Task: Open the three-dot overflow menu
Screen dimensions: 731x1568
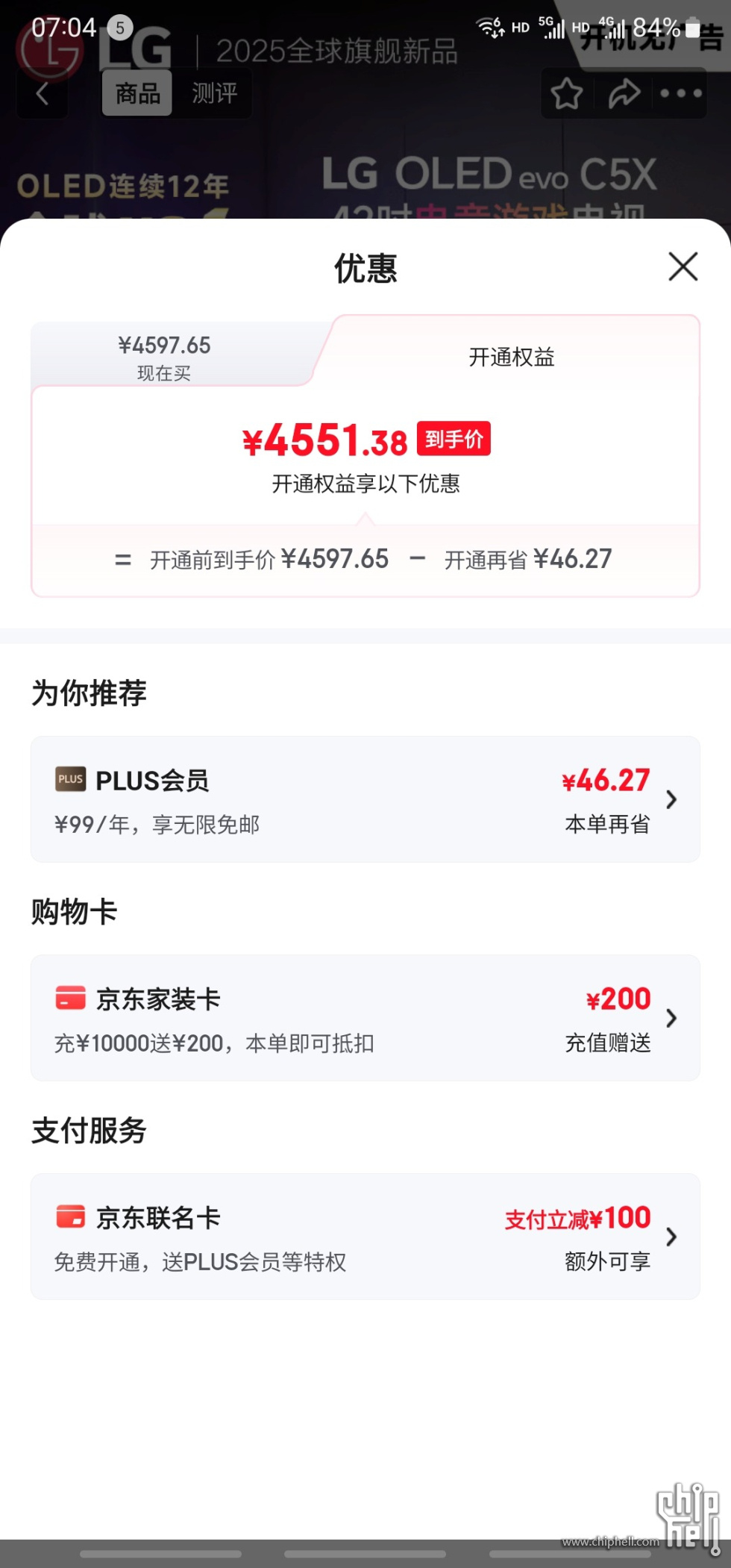Action: click(680, 93)
